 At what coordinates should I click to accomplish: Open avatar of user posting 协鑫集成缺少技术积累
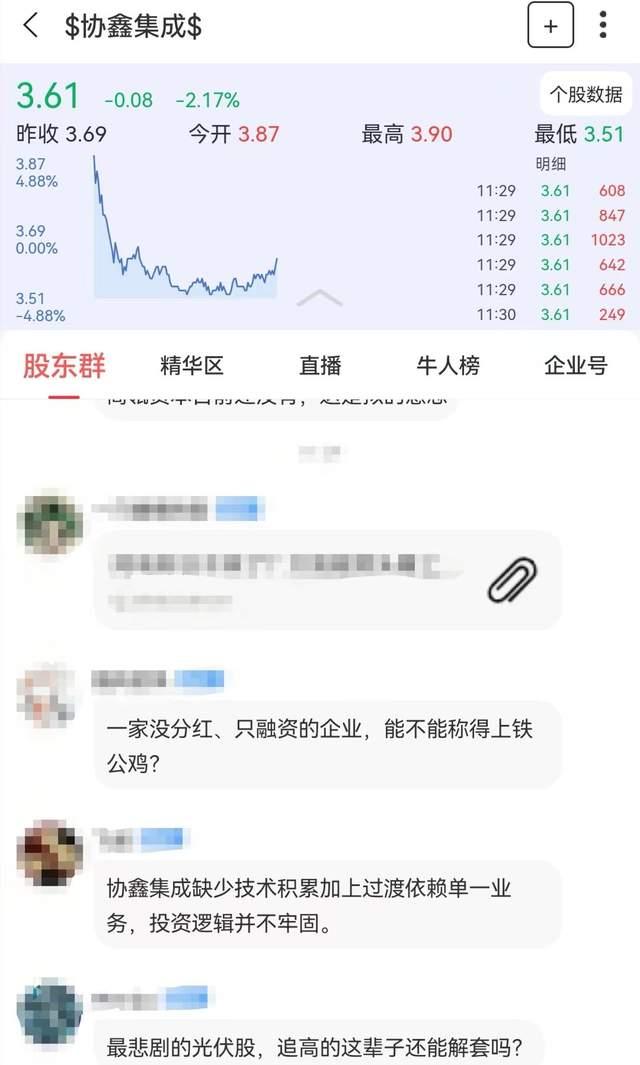coord(50,852)
